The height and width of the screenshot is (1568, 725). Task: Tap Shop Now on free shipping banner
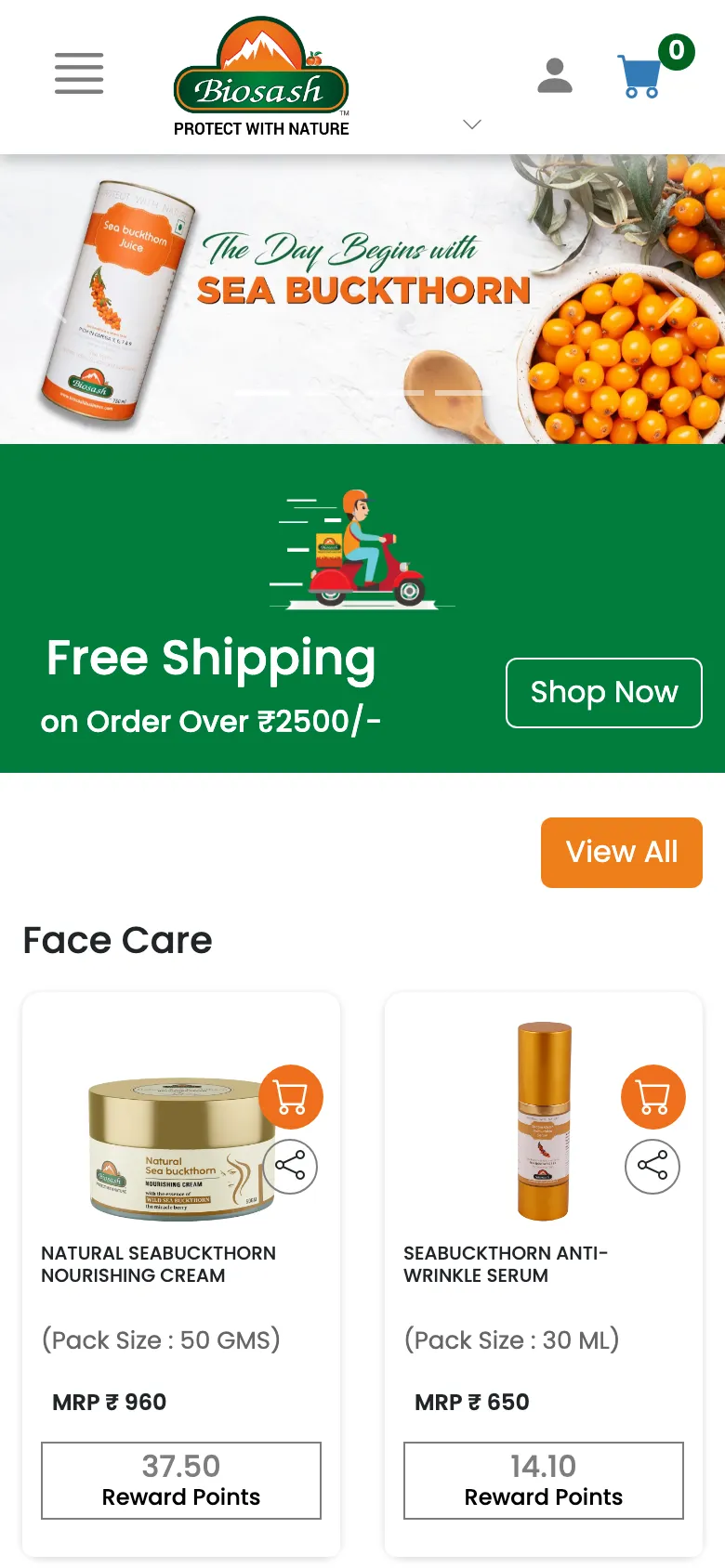603,693
